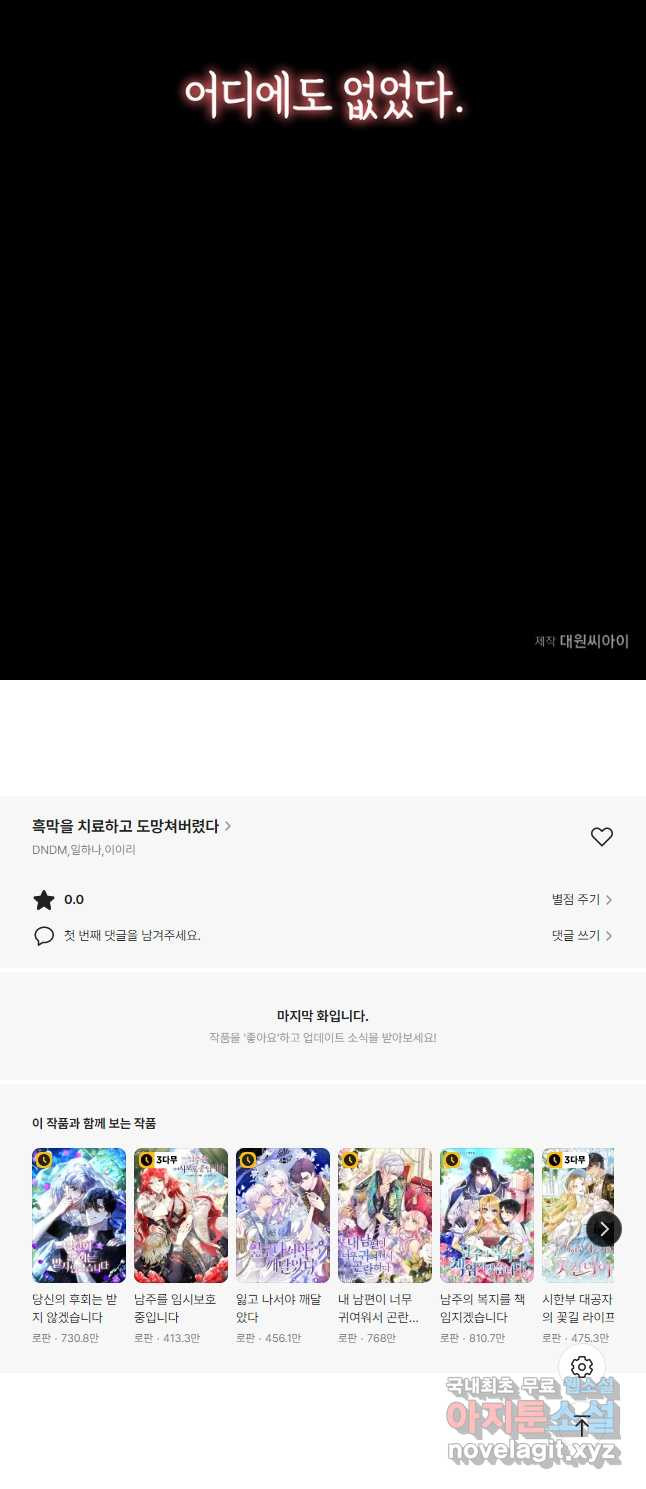Open the recommended title 남주를 임시보호 중입니다

click(181, 1215)
